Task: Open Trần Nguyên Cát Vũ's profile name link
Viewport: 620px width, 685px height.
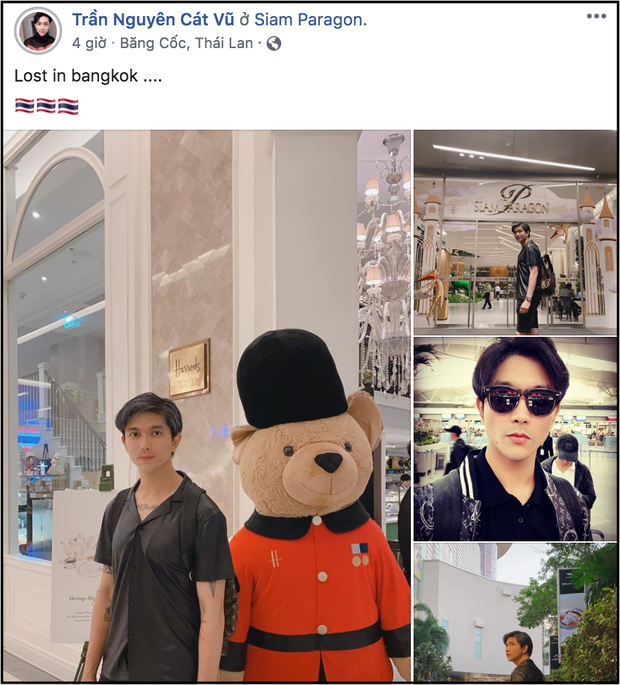Action: point(150,19)
